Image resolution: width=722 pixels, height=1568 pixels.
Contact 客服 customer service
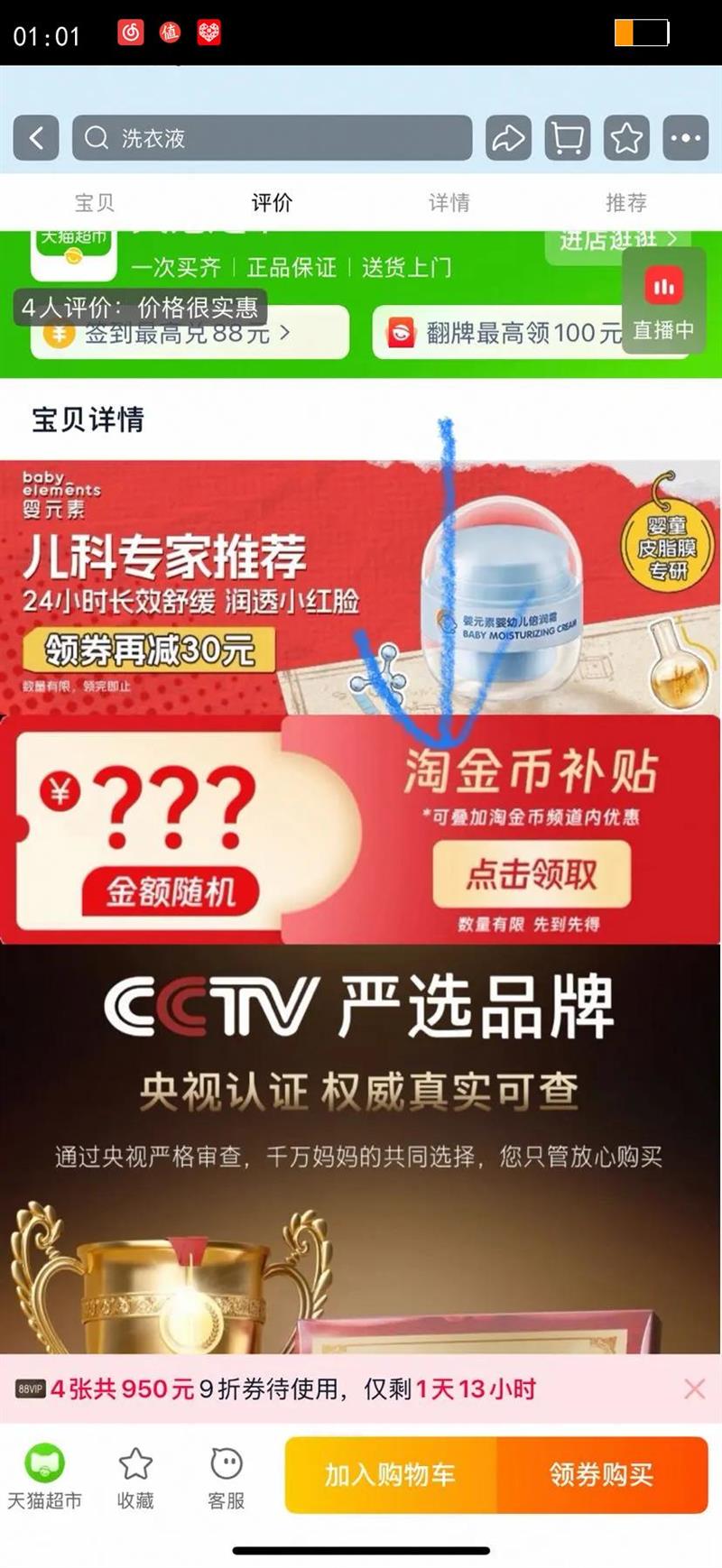click(226, 1476)
